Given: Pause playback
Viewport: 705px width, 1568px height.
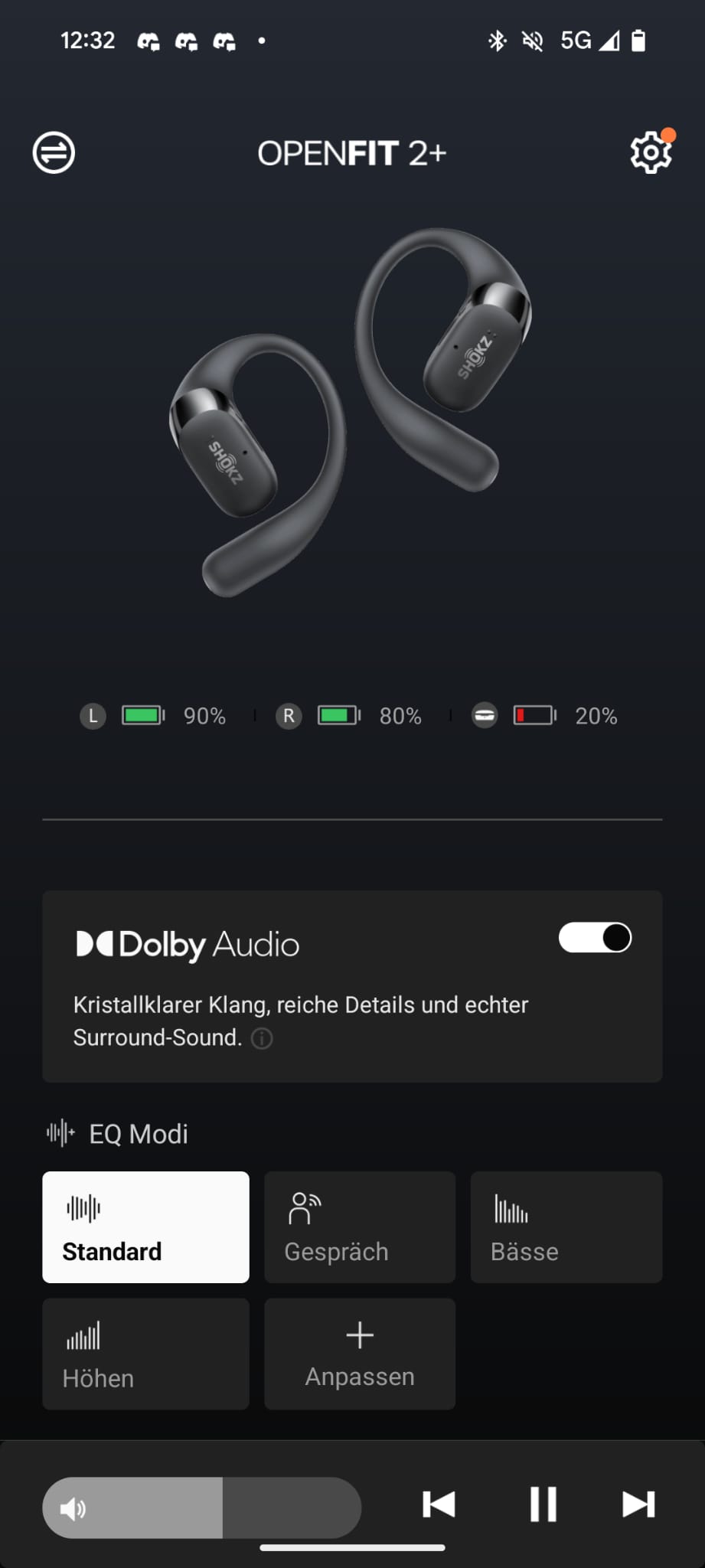Looking at the screenshot, I should click(x=543, y=1504).
